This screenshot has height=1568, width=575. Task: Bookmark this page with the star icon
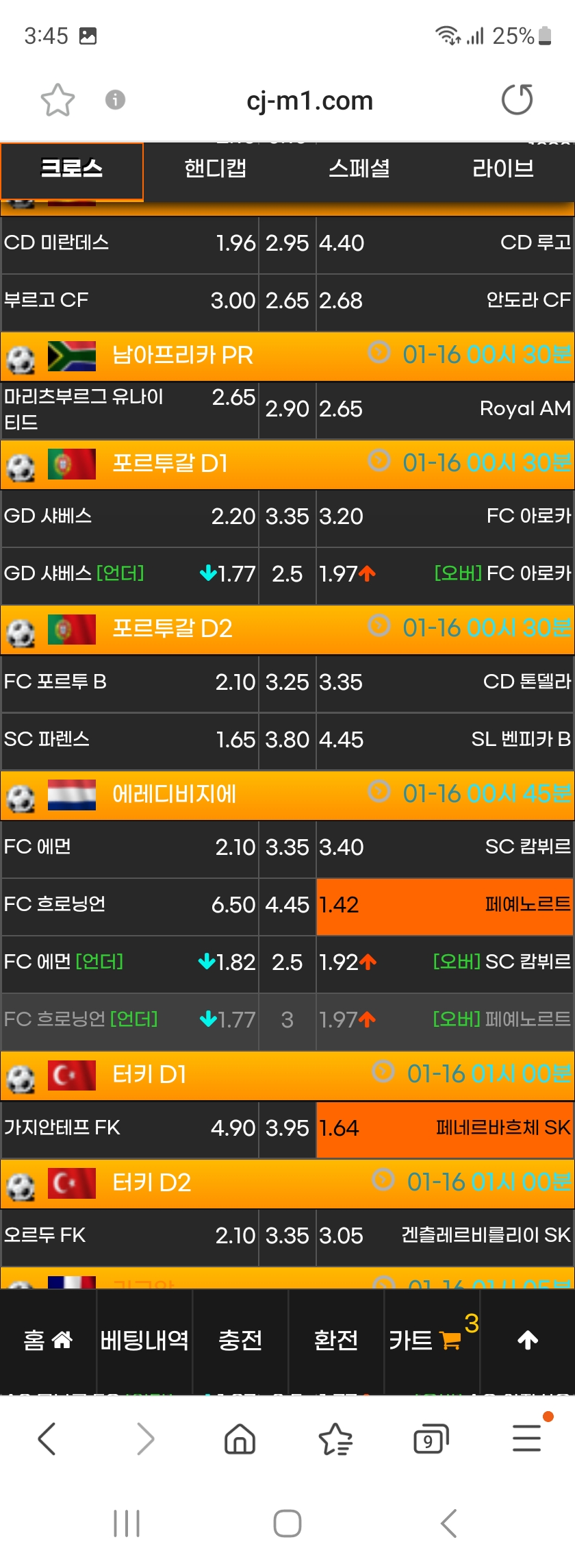click(57, 100)
